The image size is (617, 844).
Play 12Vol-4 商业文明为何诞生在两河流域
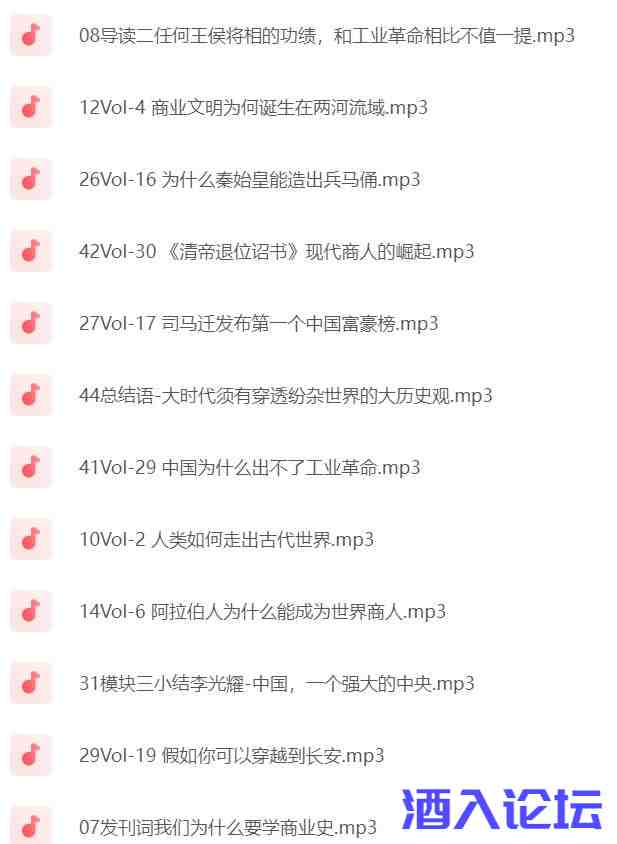coord(253,108)
